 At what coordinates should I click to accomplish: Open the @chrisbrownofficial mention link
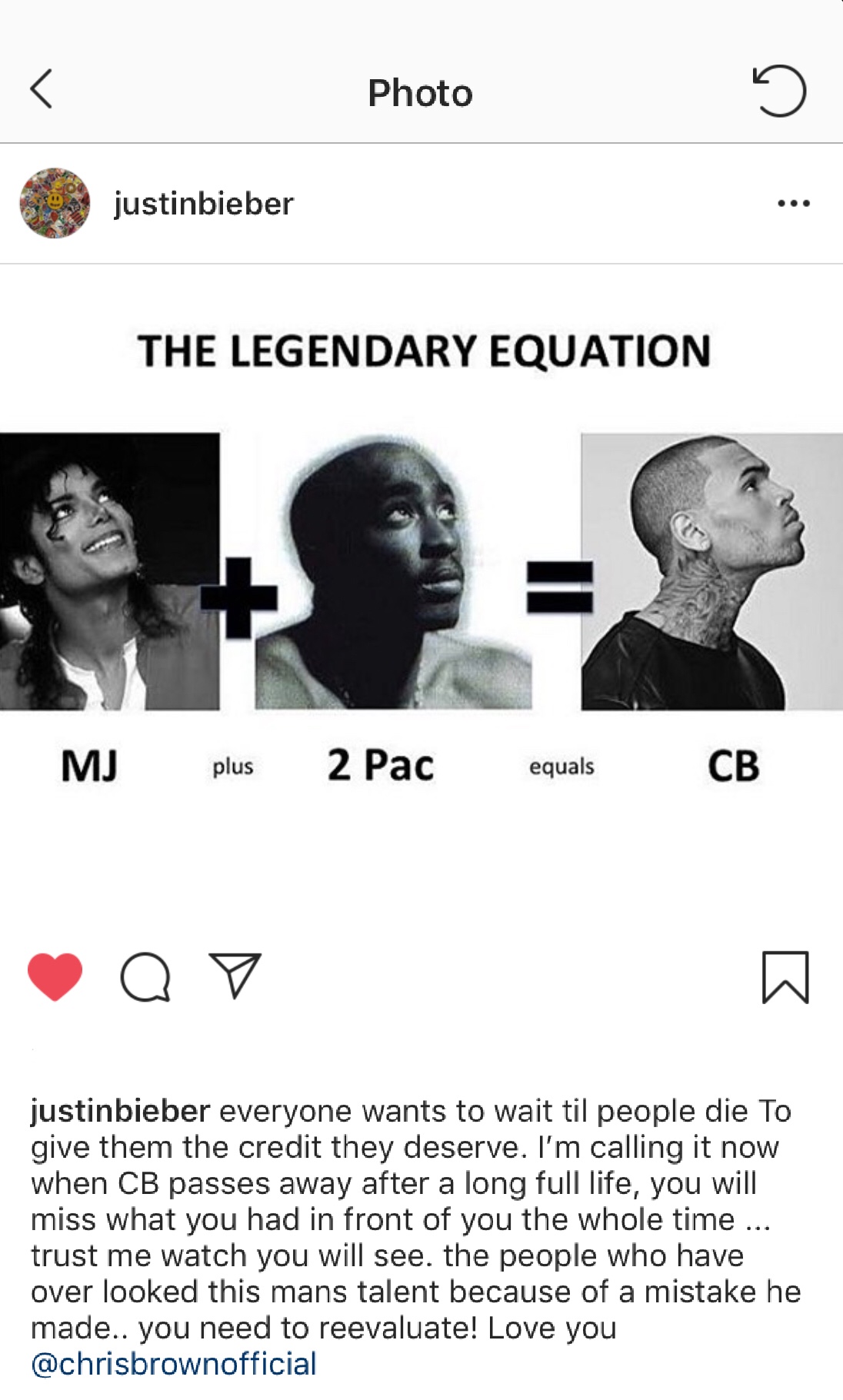pos(174,1365)
